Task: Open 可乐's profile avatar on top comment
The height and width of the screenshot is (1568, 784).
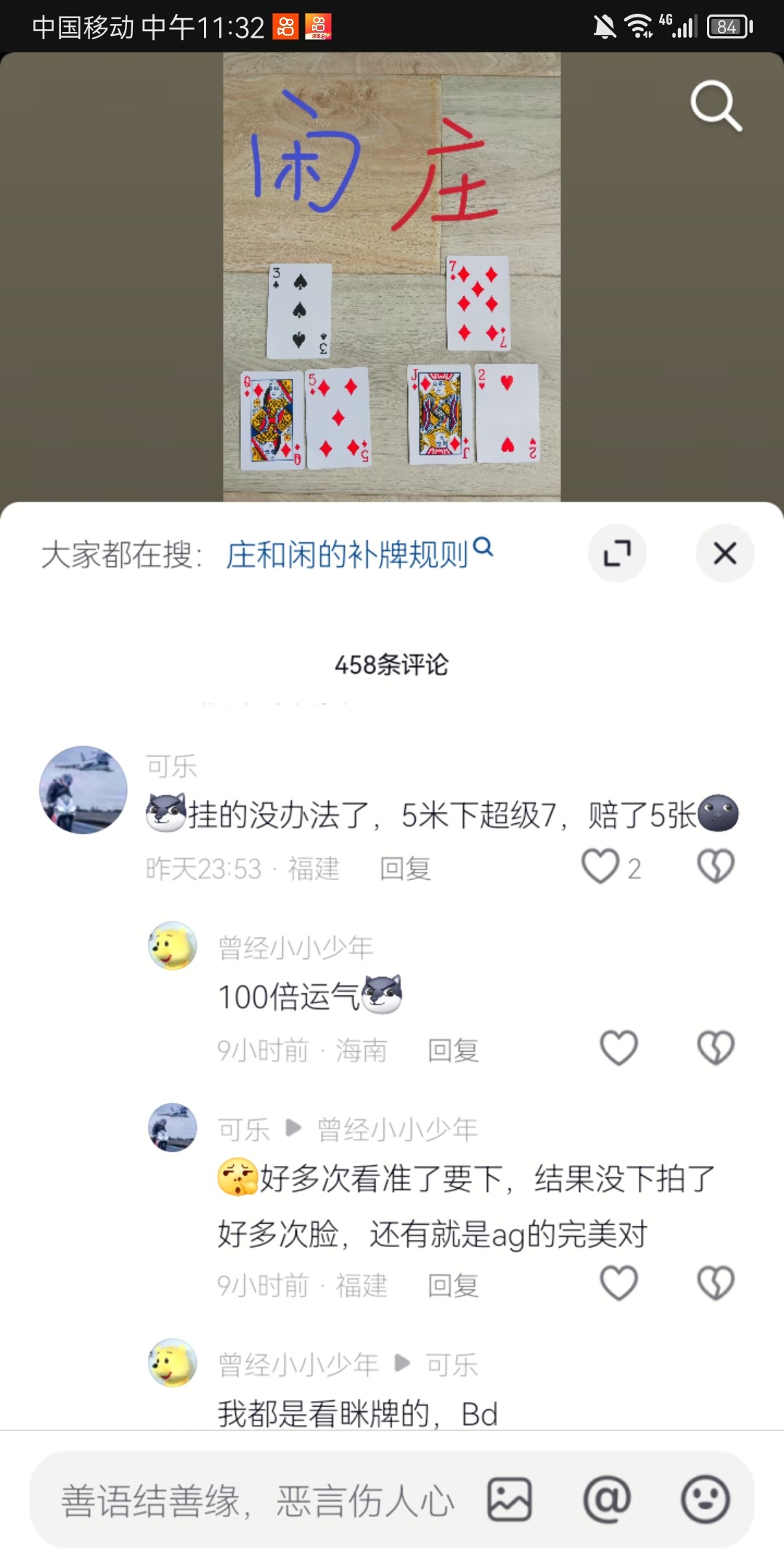Action: tap(83, 790)
